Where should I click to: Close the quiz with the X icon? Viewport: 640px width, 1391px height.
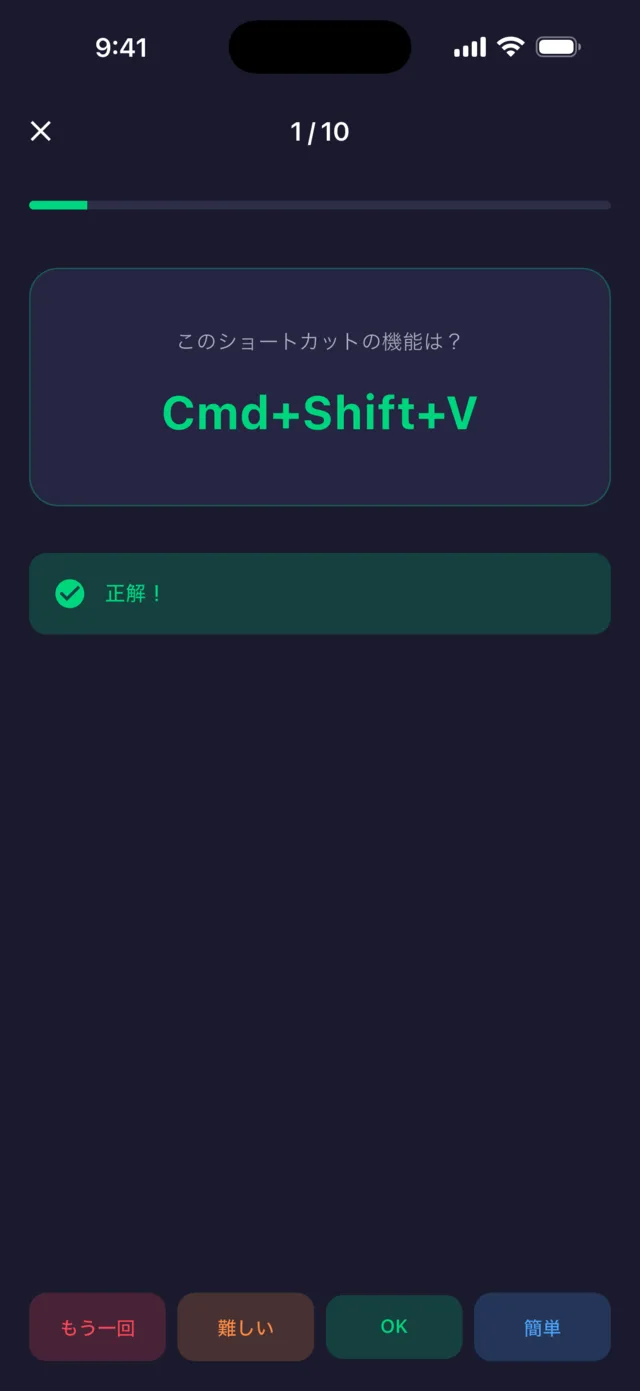tap(40, 131)
